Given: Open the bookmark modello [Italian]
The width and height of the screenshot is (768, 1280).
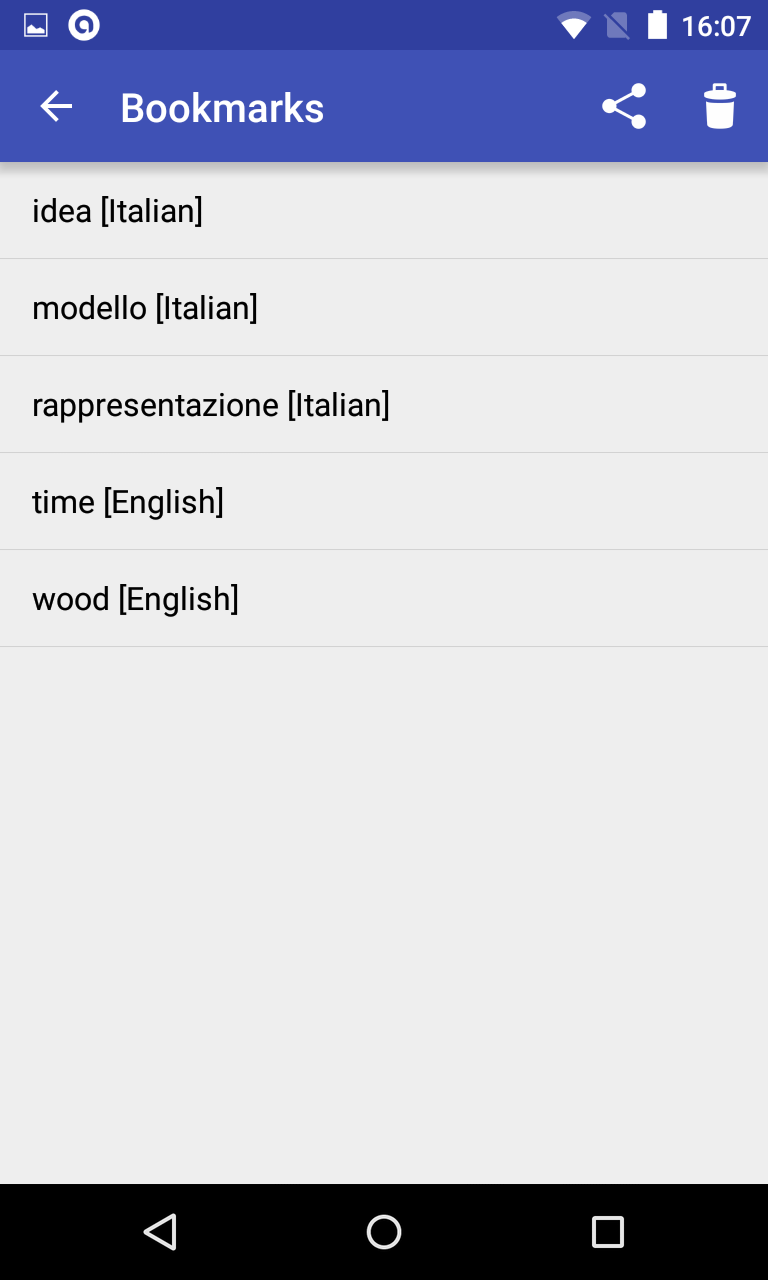Looking at the screenshot, I should (x=384, y=308).
